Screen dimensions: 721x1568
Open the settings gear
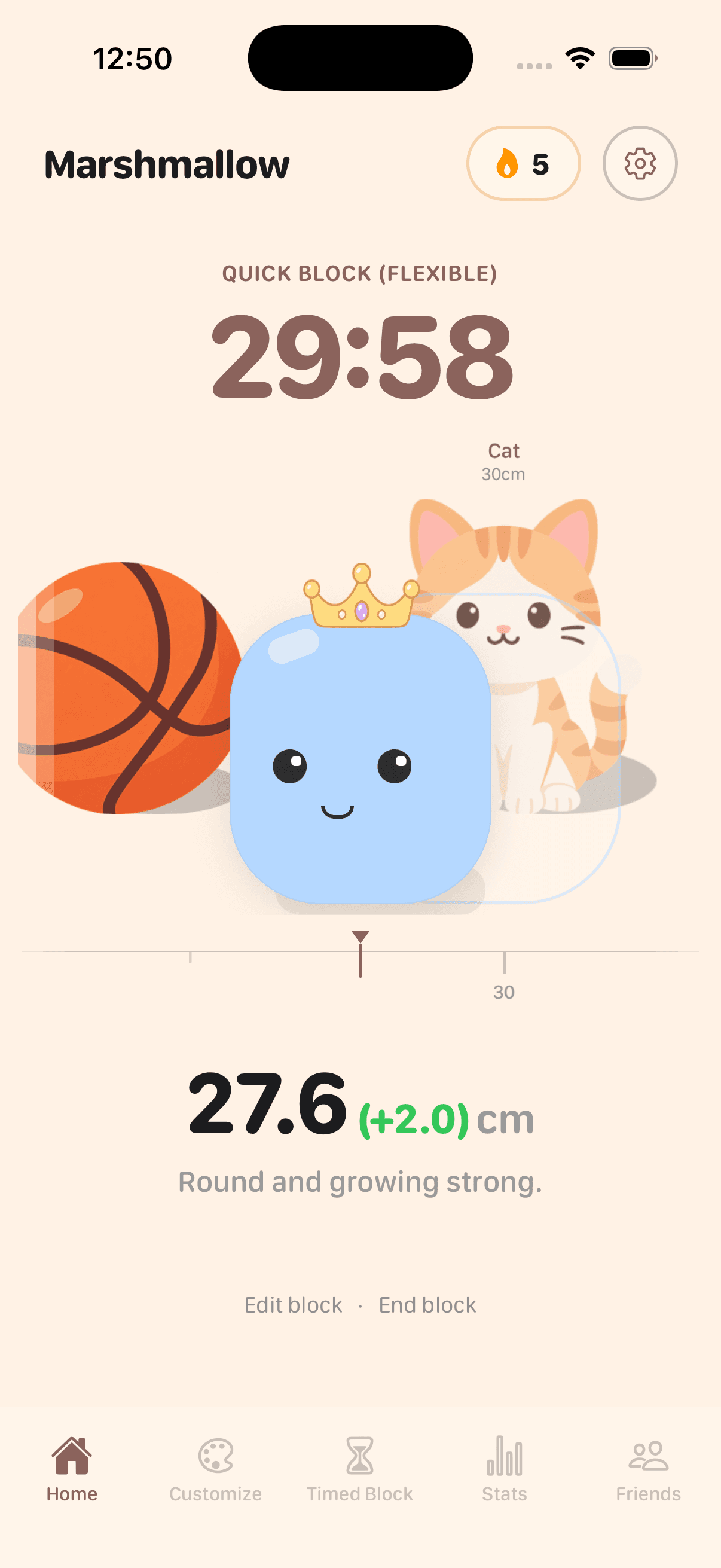tap(640, 163)
